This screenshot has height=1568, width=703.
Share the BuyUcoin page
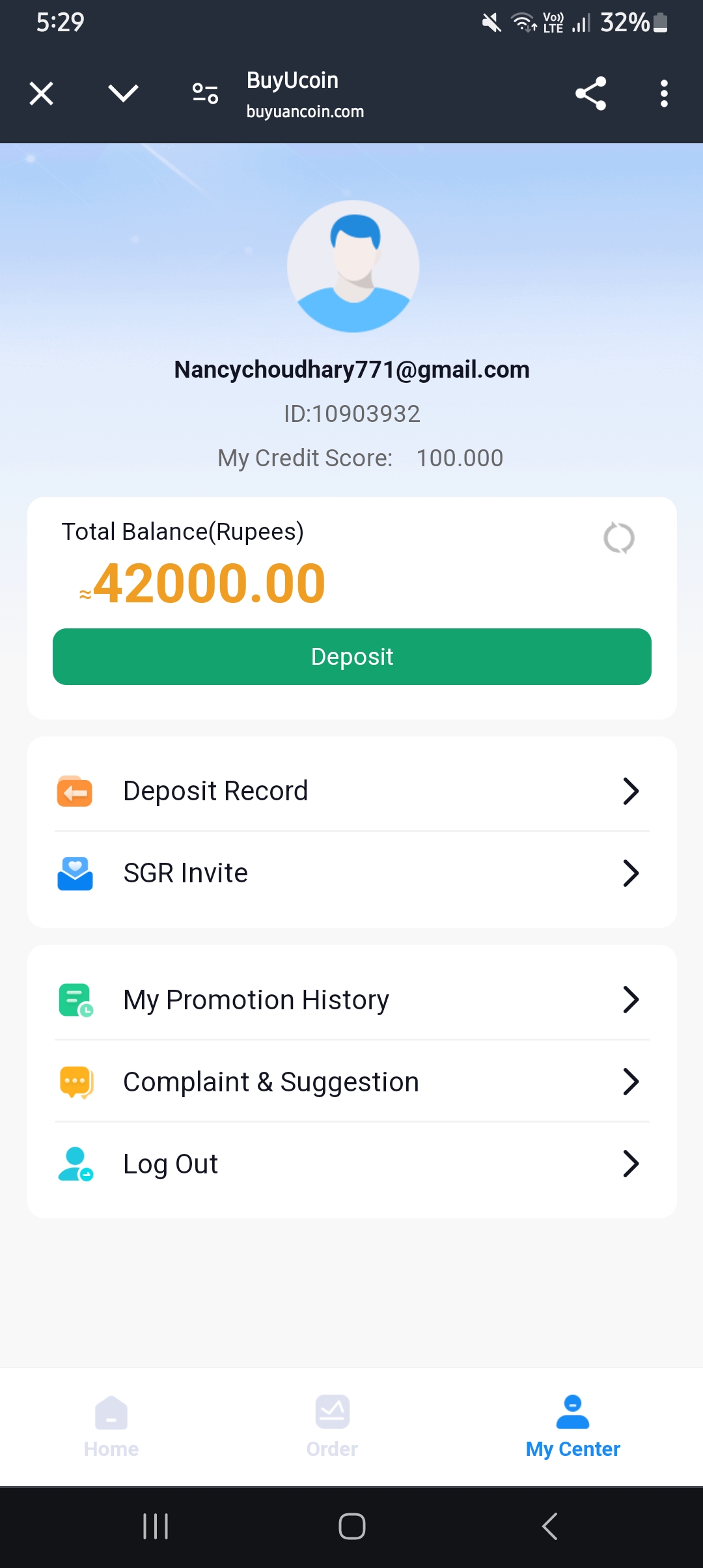tap(590, 94)
